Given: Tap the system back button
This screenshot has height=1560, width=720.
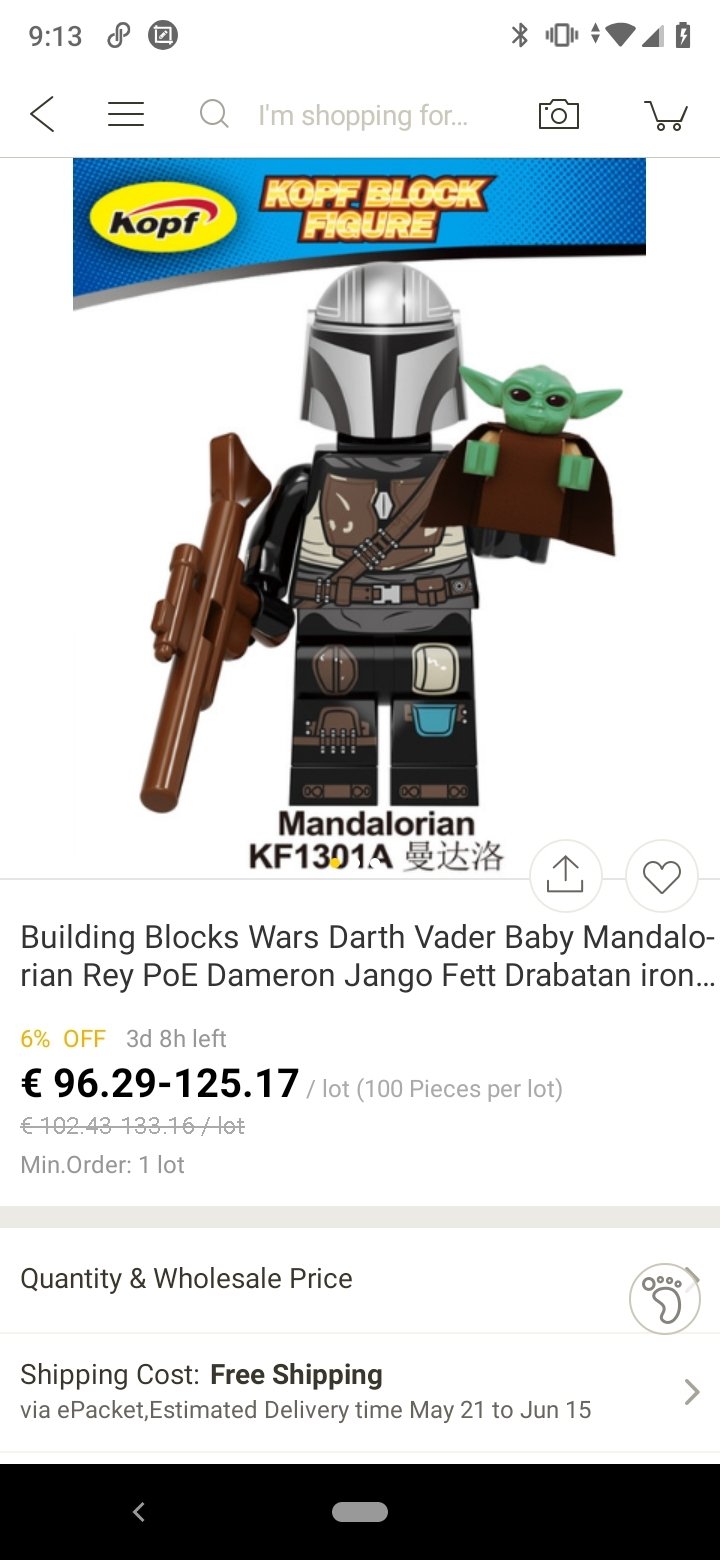Looking at the screenshot, I should [139, 1512].
